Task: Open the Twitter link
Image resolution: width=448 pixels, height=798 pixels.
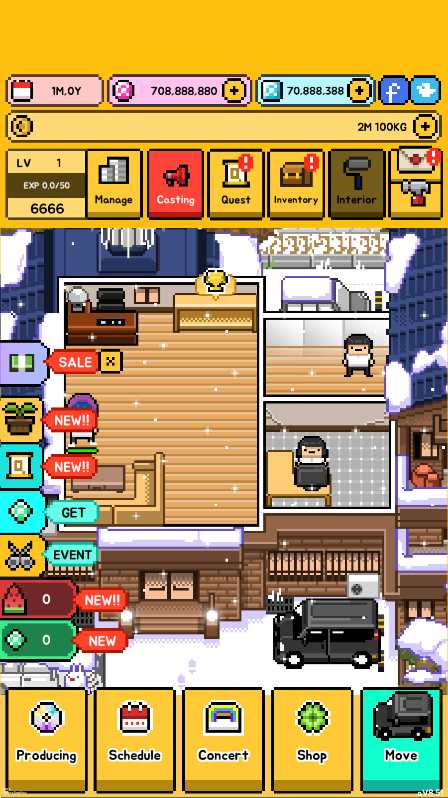Action: click(x=425, y=91)
